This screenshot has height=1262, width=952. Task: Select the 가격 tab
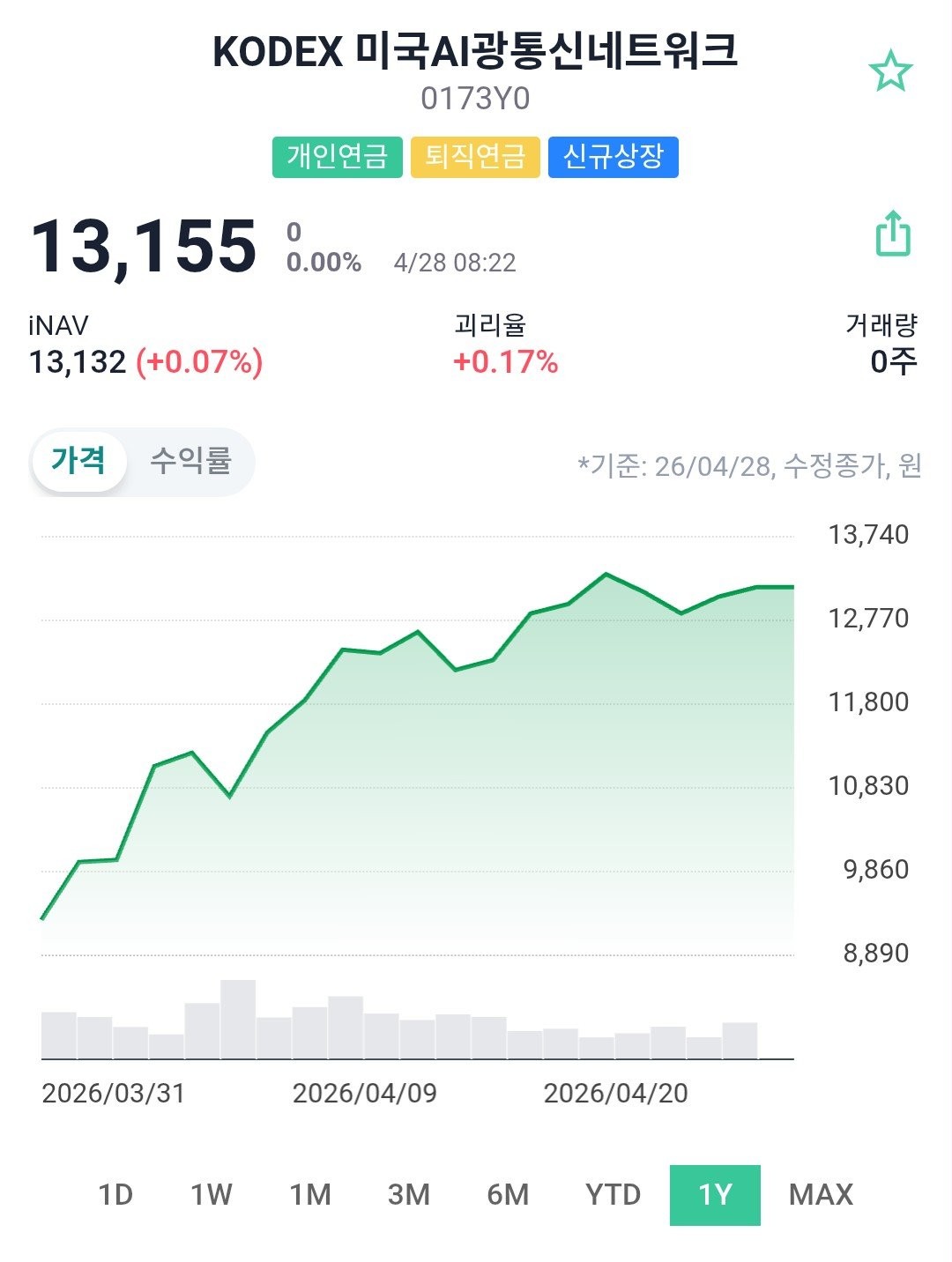[x=79, y=461]
